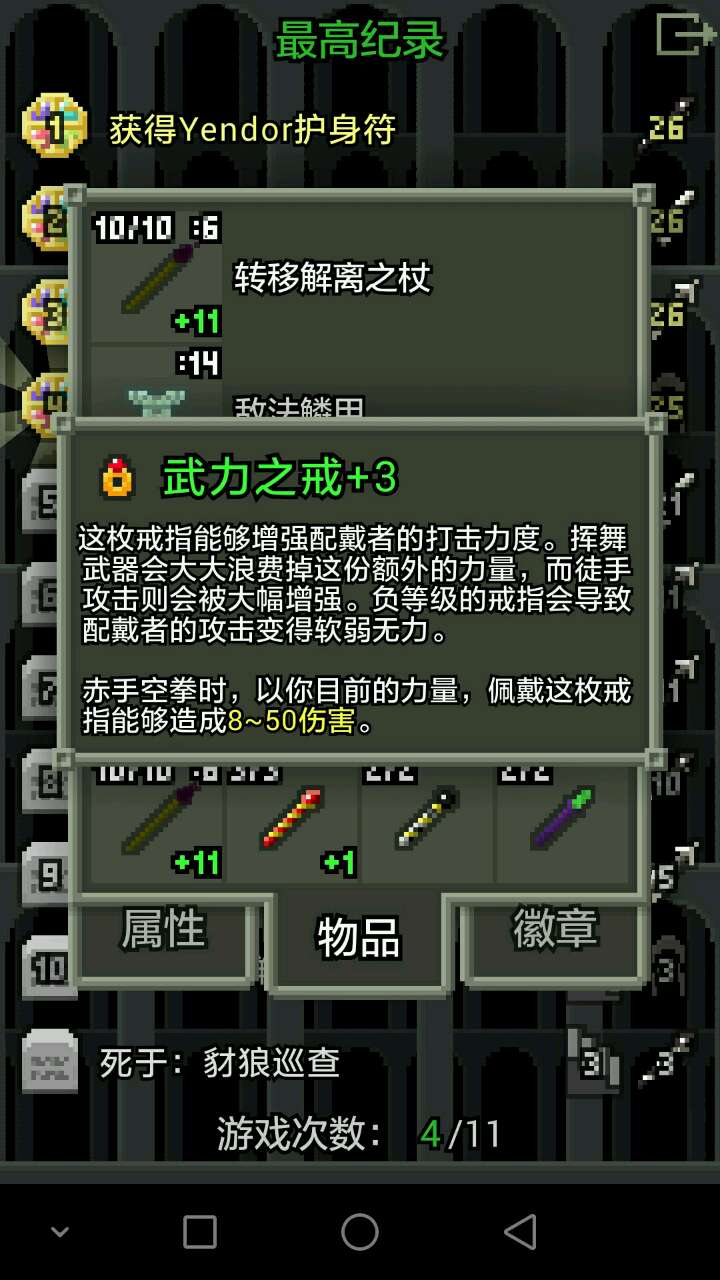The image size is (720, 1280).
Task: Open the 转移解离之杖 item row
Action: click(360, 278)
